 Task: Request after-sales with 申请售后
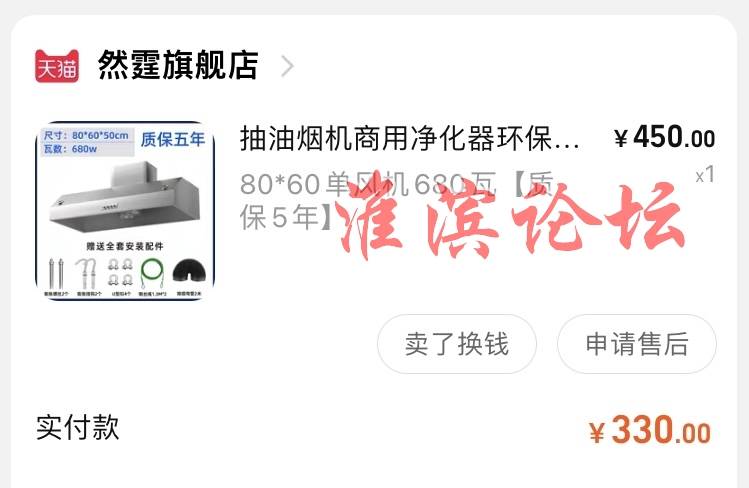click(x=637, y=345)
